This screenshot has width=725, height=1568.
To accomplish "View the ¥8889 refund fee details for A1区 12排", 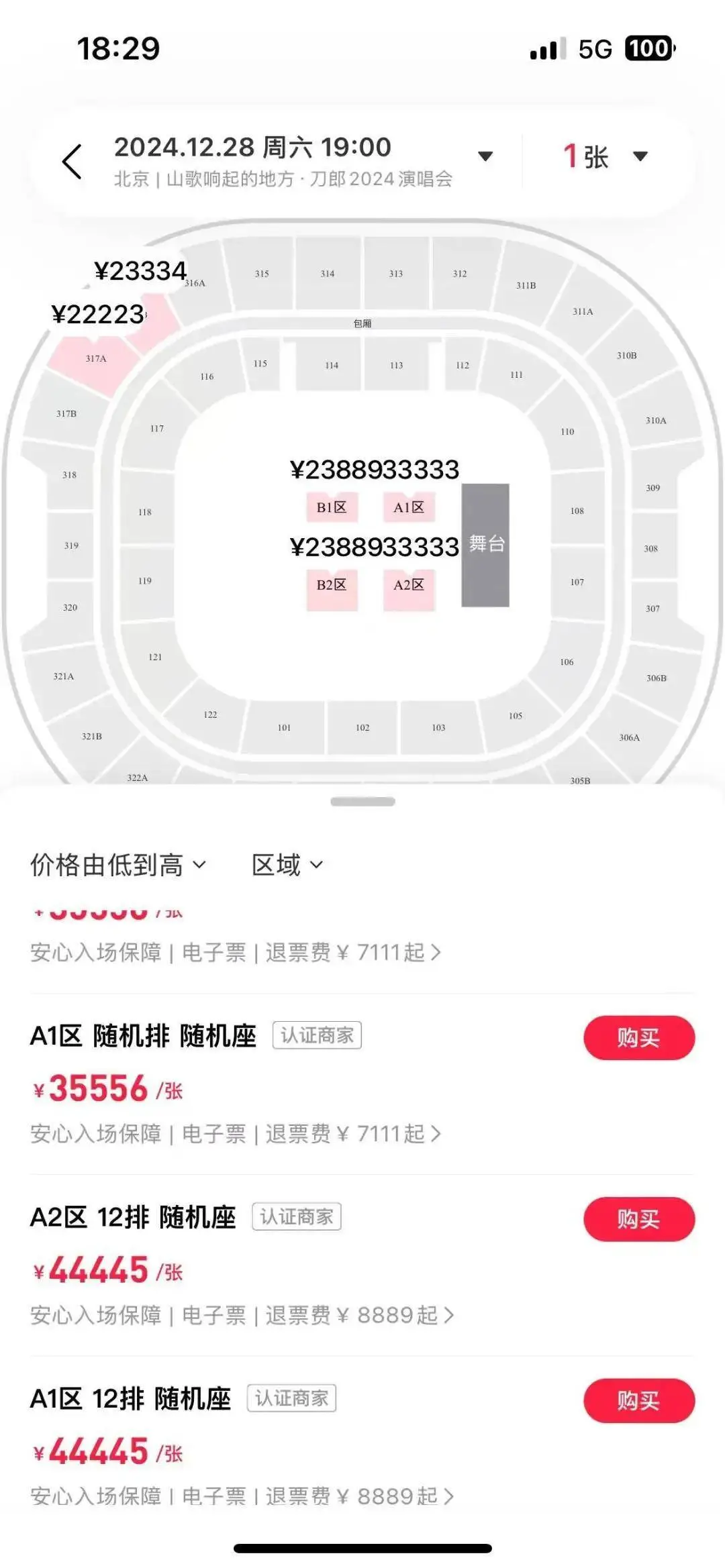I will tap(360, 1496).
